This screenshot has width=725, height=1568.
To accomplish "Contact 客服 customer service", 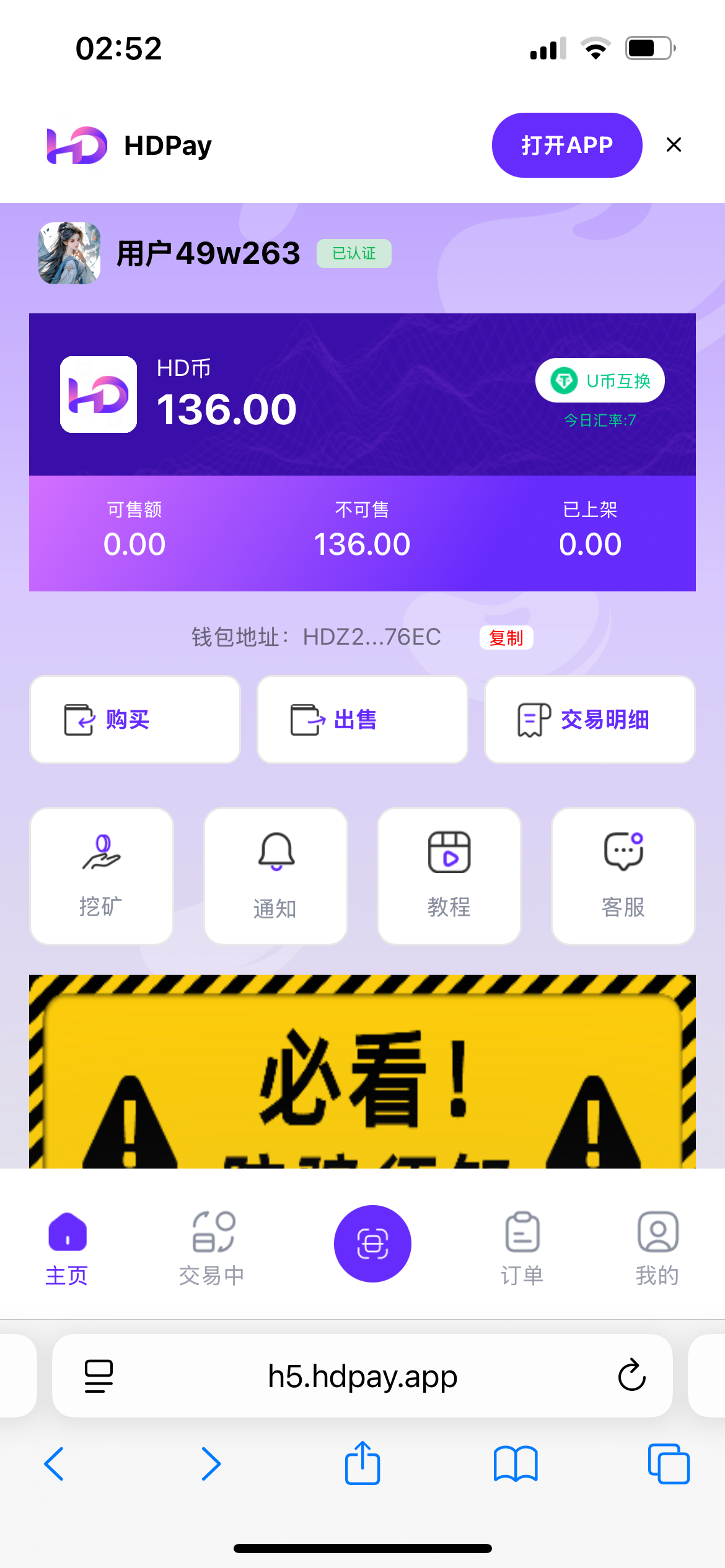I will 623,876.
